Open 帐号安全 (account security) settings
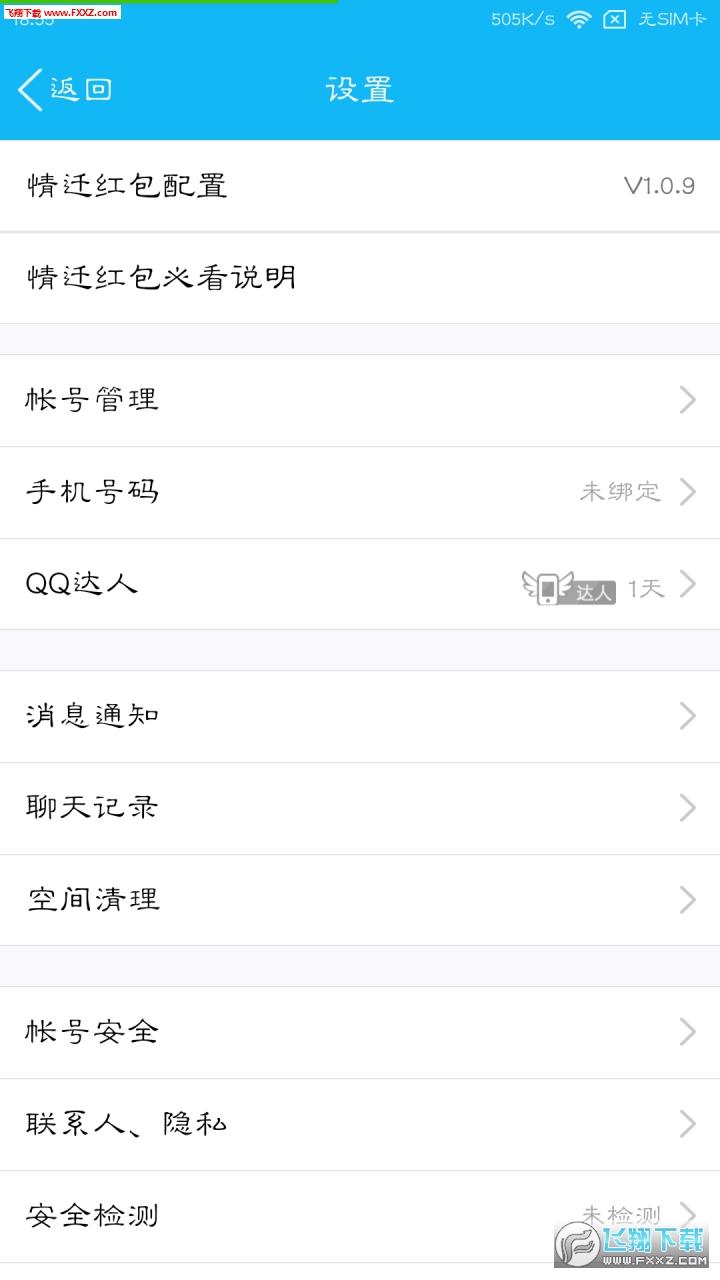The height and width of the screenshot is (1280, 720). point(360,1031)
